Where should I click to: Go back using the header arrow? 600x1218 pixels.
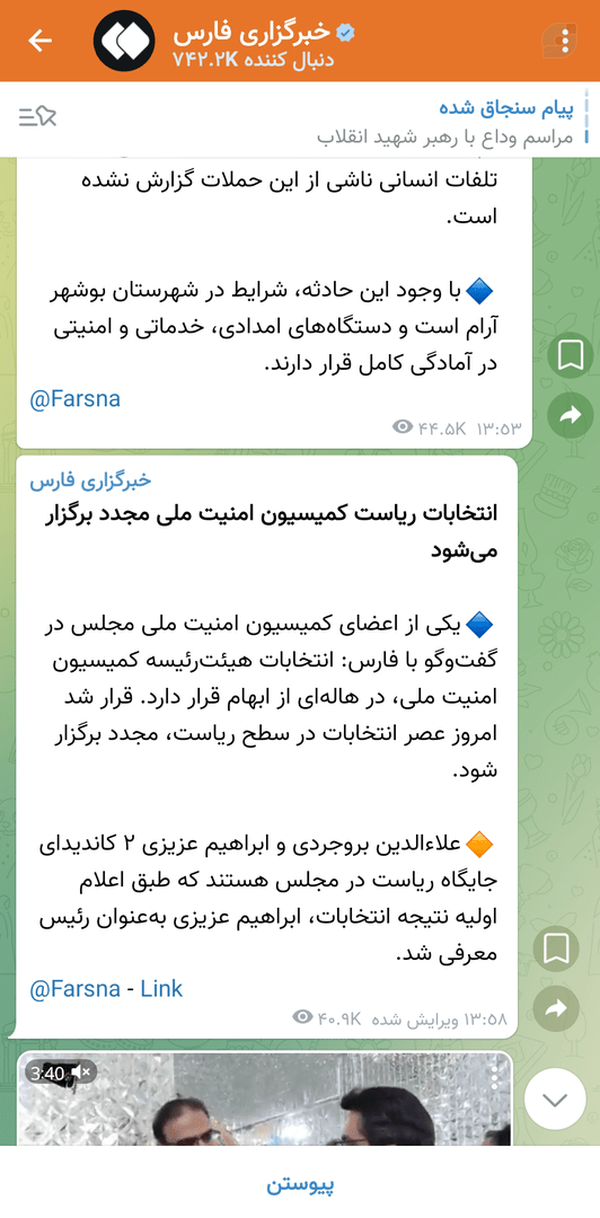pyautogui.click(x=40, y=40)
